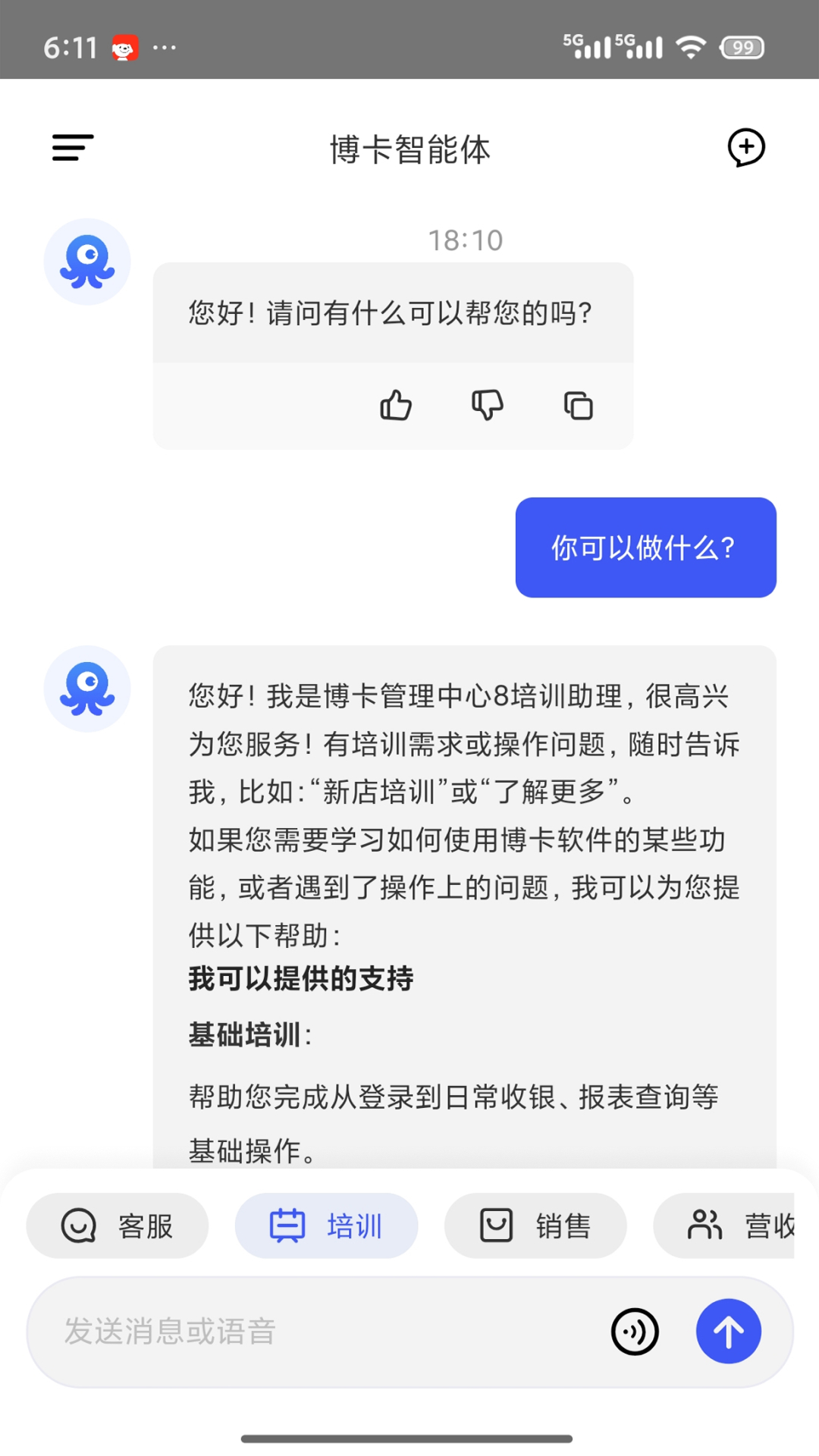Switch to the 销售 assistant tab

tap(535, 1224)
